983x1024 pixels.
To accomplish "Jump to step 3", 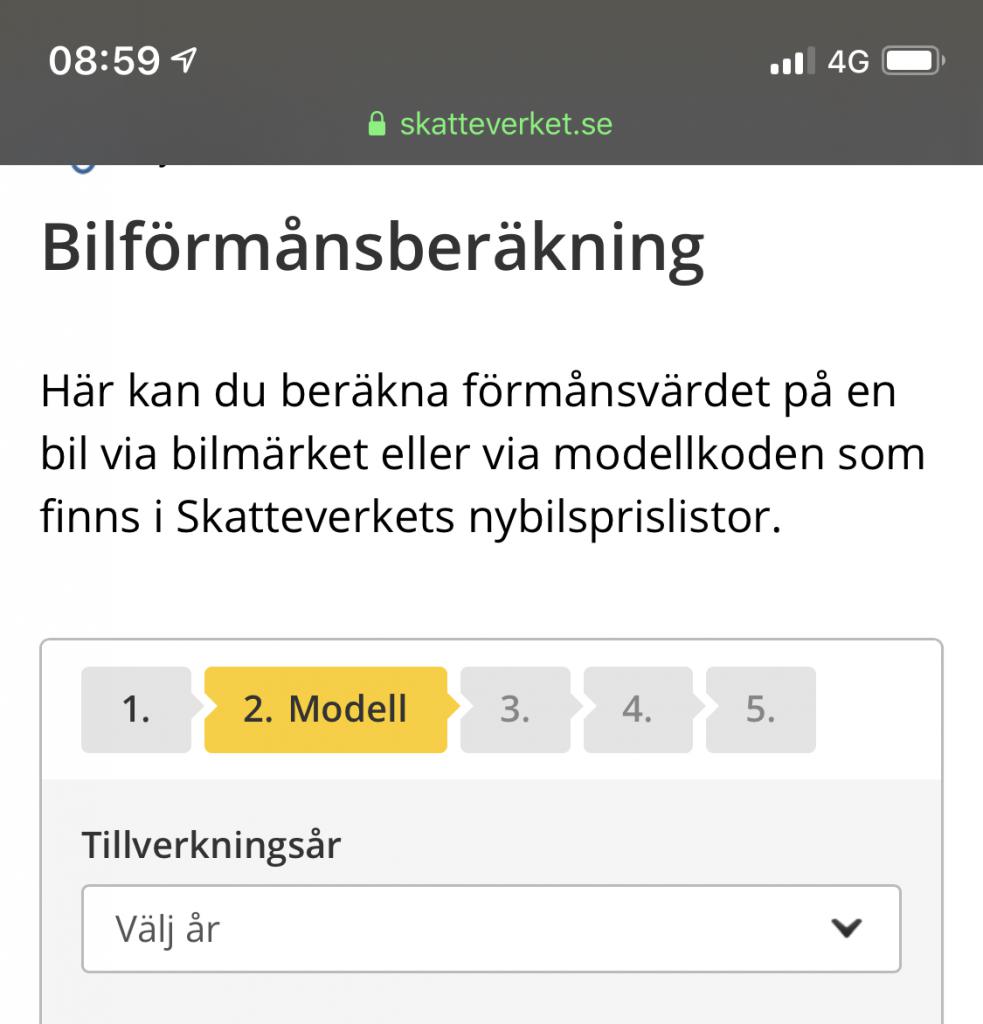I will point(514,710).
